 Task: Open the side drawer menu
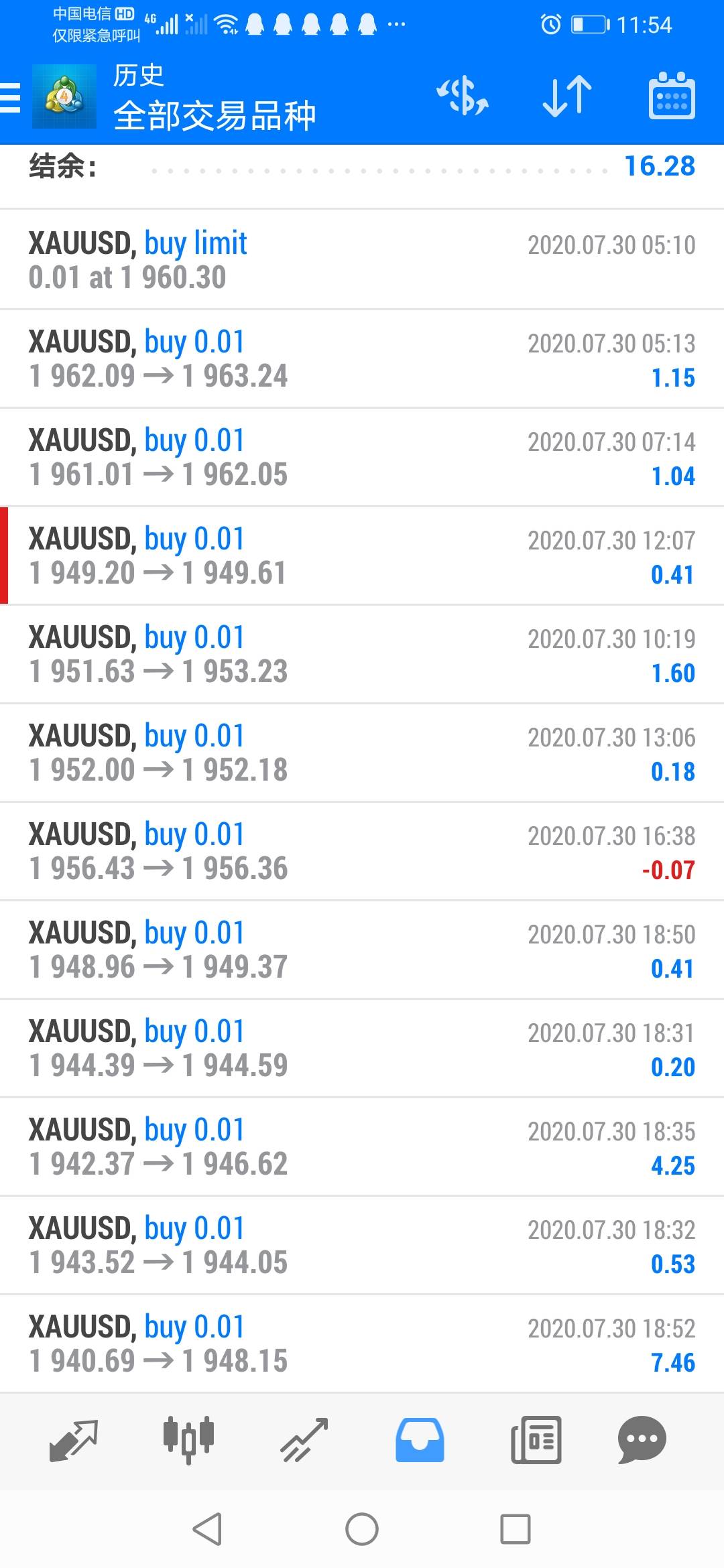11,97
